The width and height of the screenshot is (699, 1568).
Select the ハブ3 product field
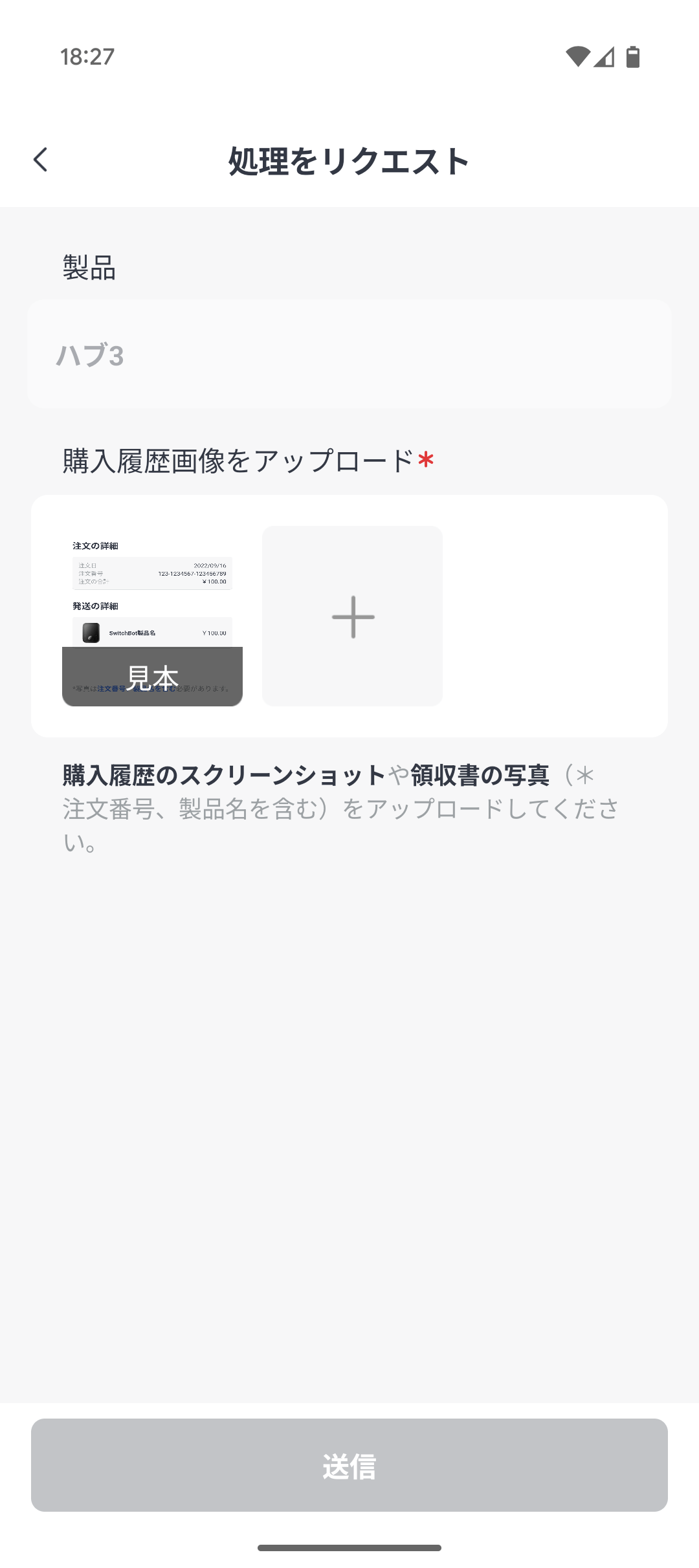click(349, 354)
